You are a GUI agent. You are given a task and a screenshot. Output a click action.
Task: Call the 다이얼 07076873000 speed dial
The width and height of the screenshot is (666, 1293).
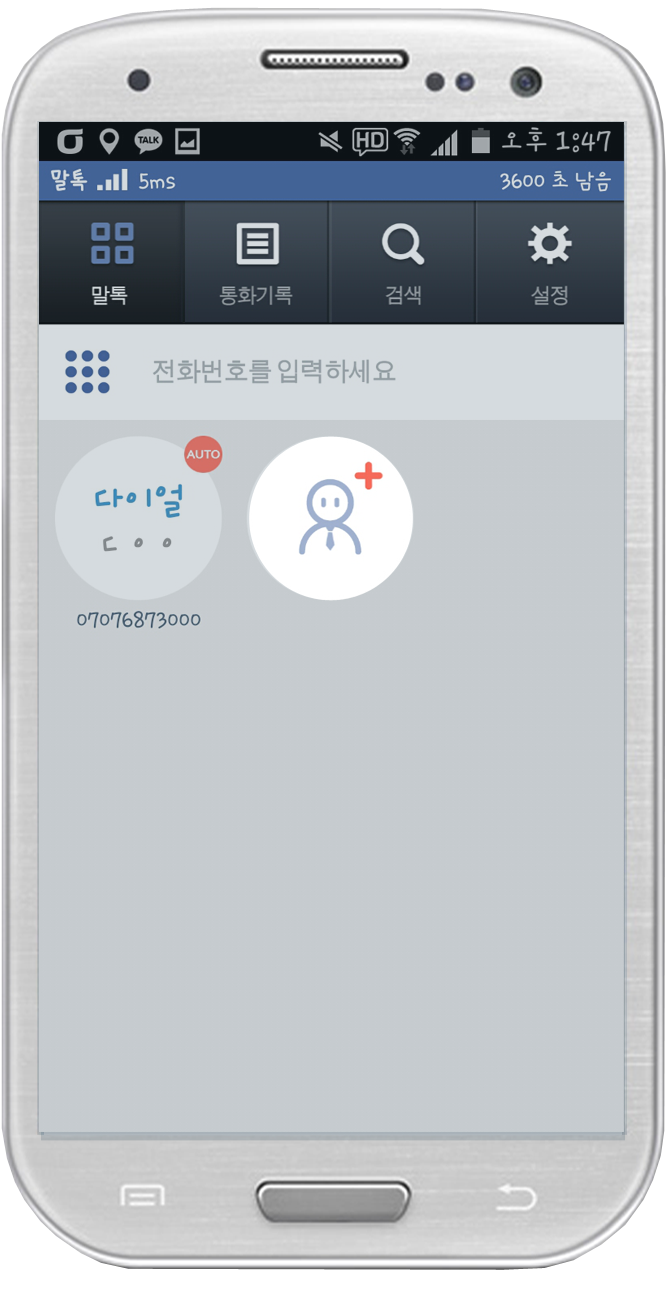pos(138,519)
